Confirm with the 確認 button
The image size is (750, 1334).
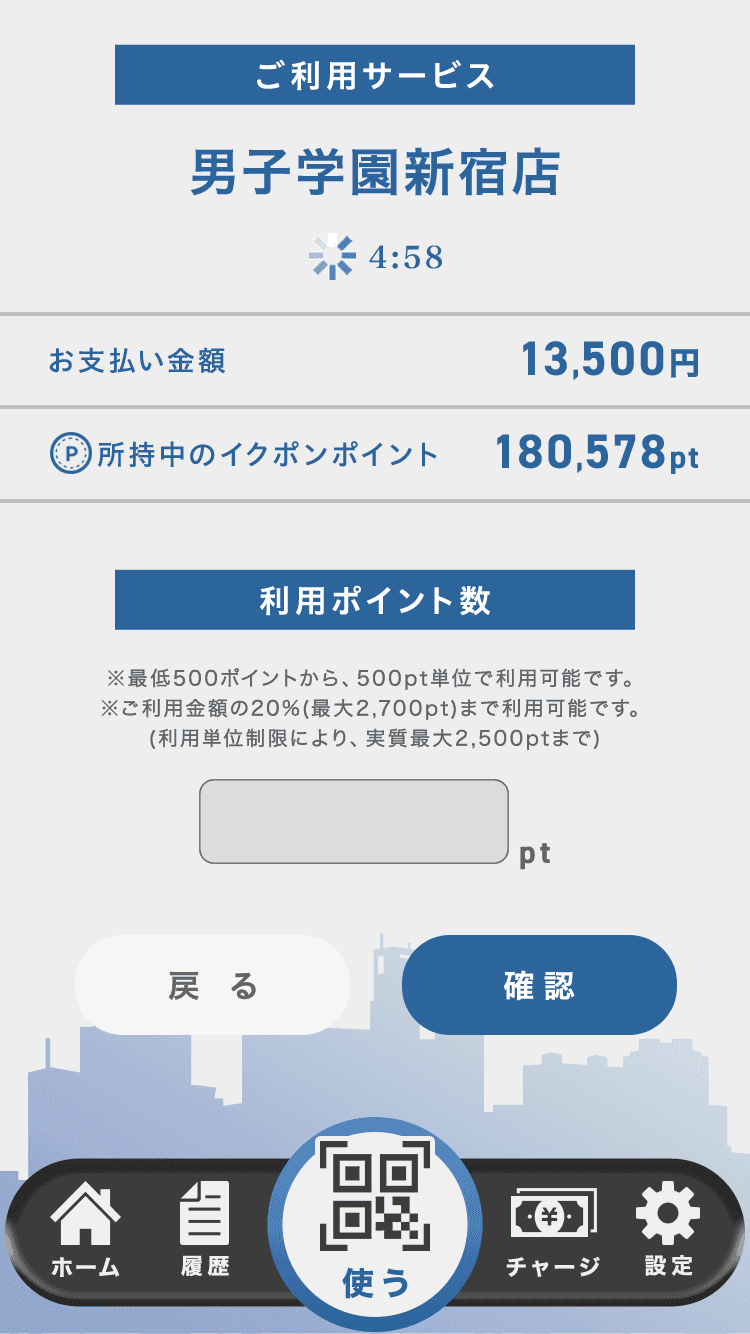539,985
